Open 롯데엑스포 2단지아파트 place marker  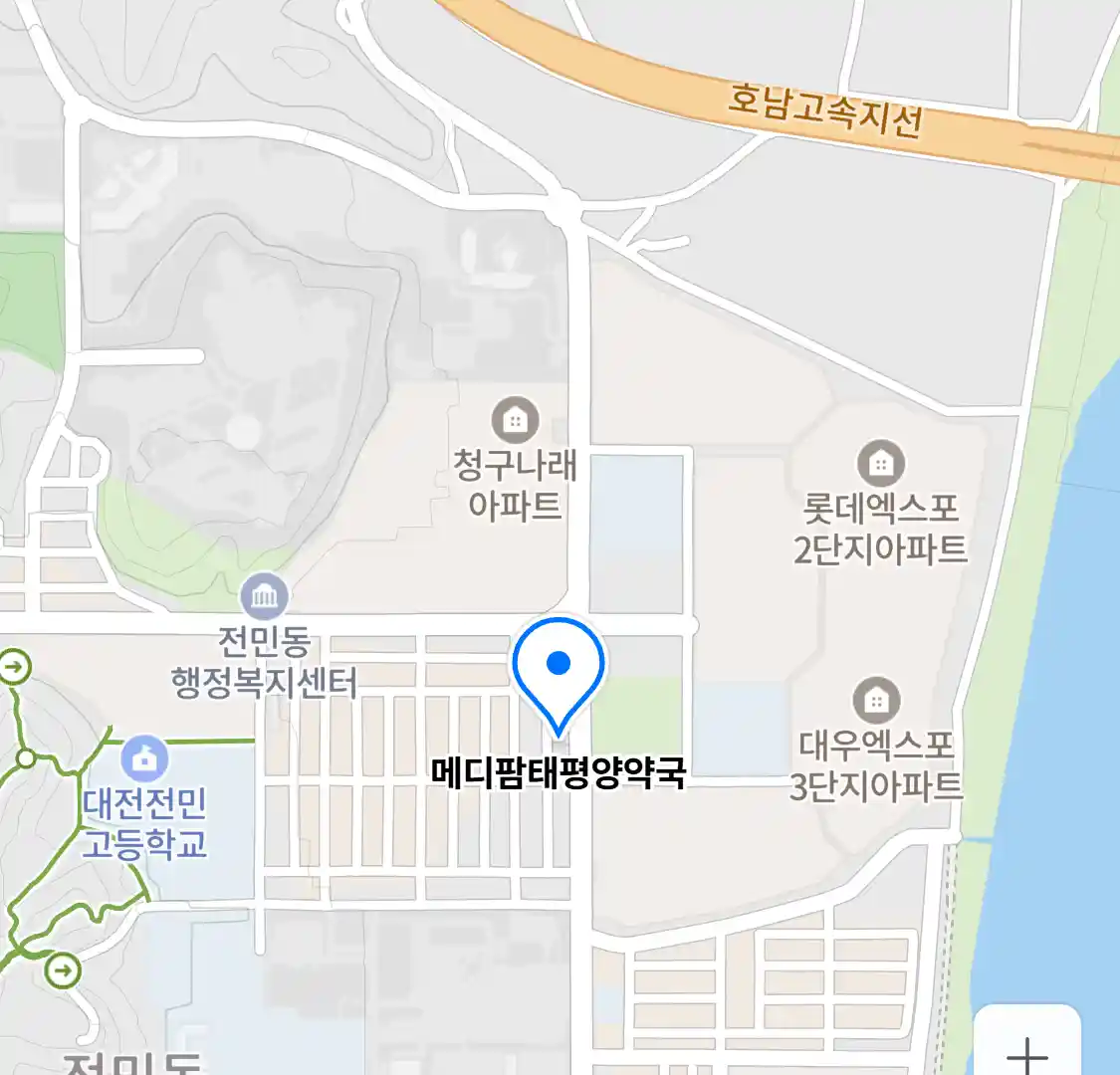tap(880, 463)
